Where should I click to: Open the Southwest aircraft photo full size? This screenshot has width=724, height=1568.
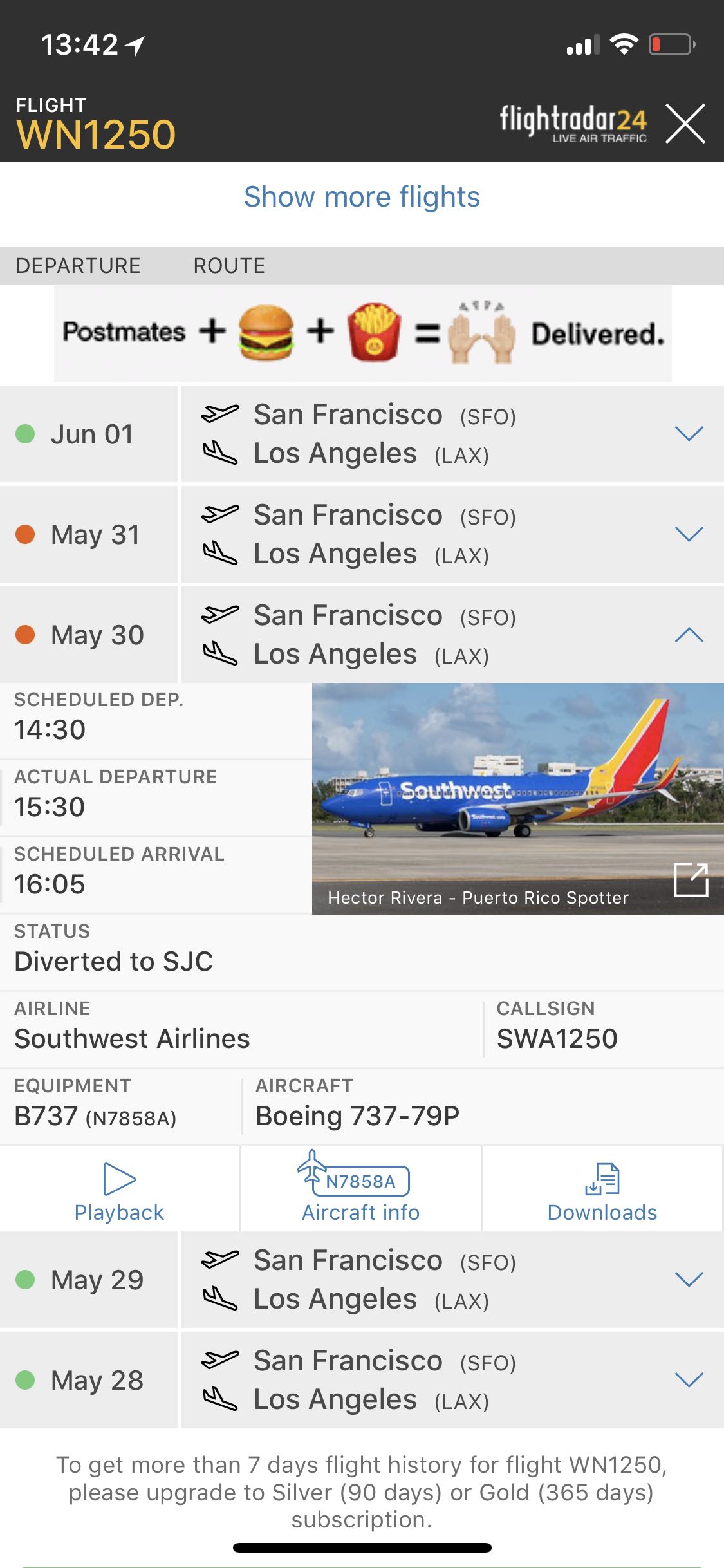click(x=691, y=879)
